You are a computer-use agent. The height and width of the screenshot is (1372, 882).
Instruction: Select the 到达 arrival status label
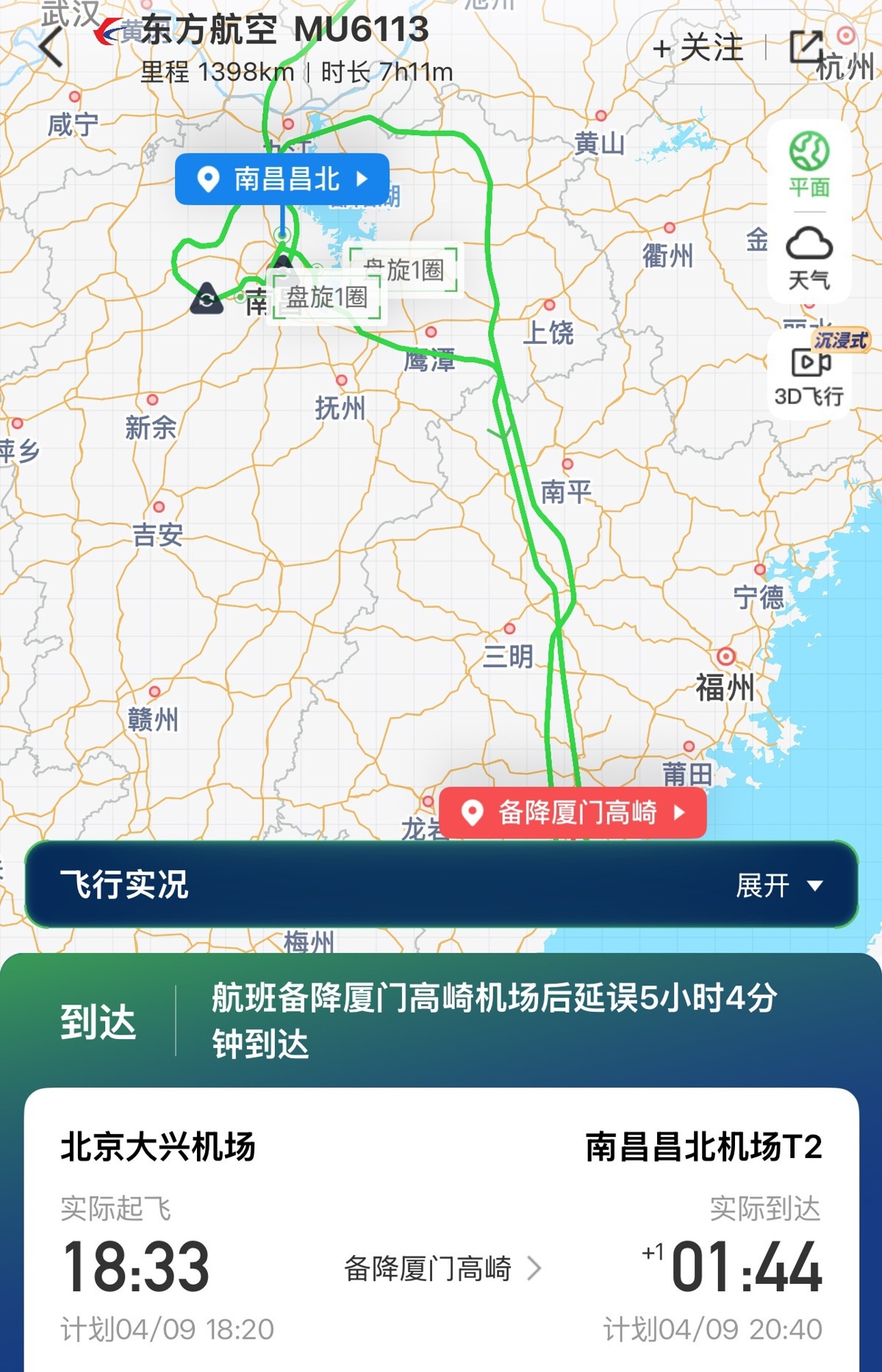coord(97,1022)
